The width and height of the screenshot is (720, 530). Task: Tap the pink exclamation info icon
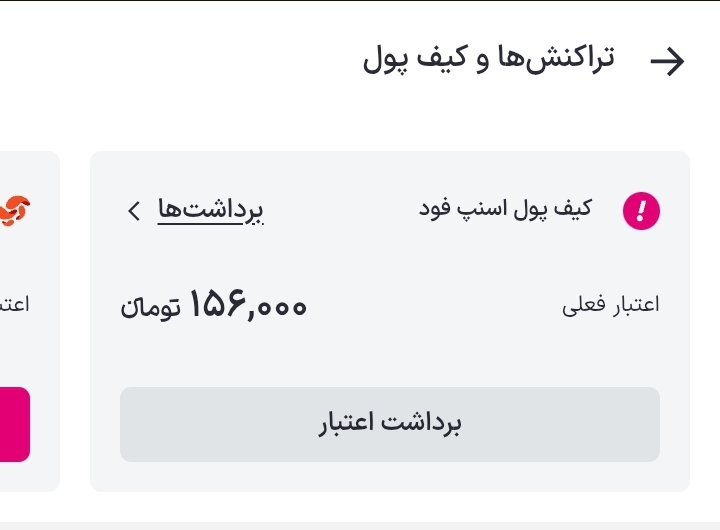pyautogui.click(x=642, y=210)
